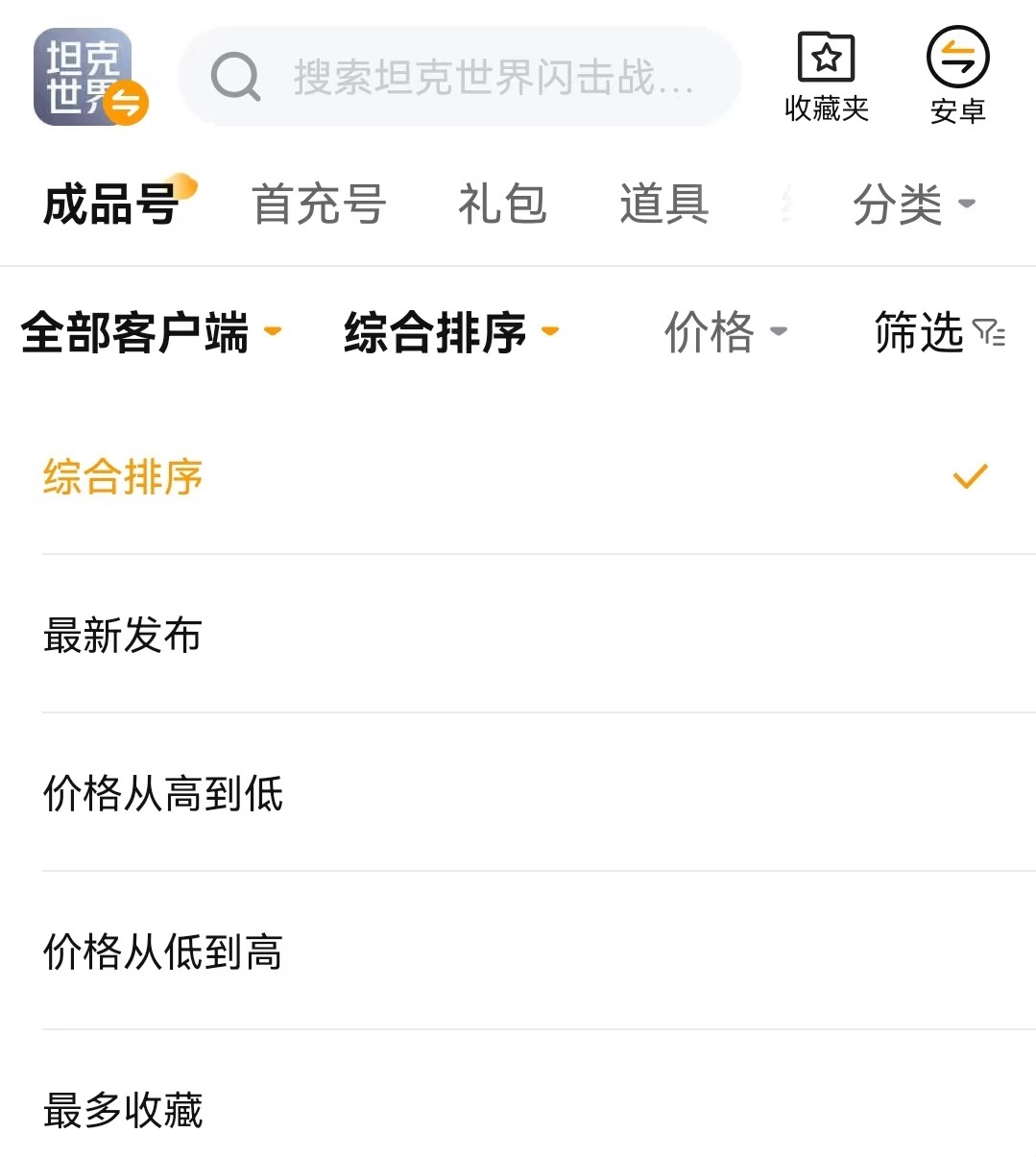Open 收藏夹 favorites folder
Screen dimensions: 1036x1157
coord(826,77)
